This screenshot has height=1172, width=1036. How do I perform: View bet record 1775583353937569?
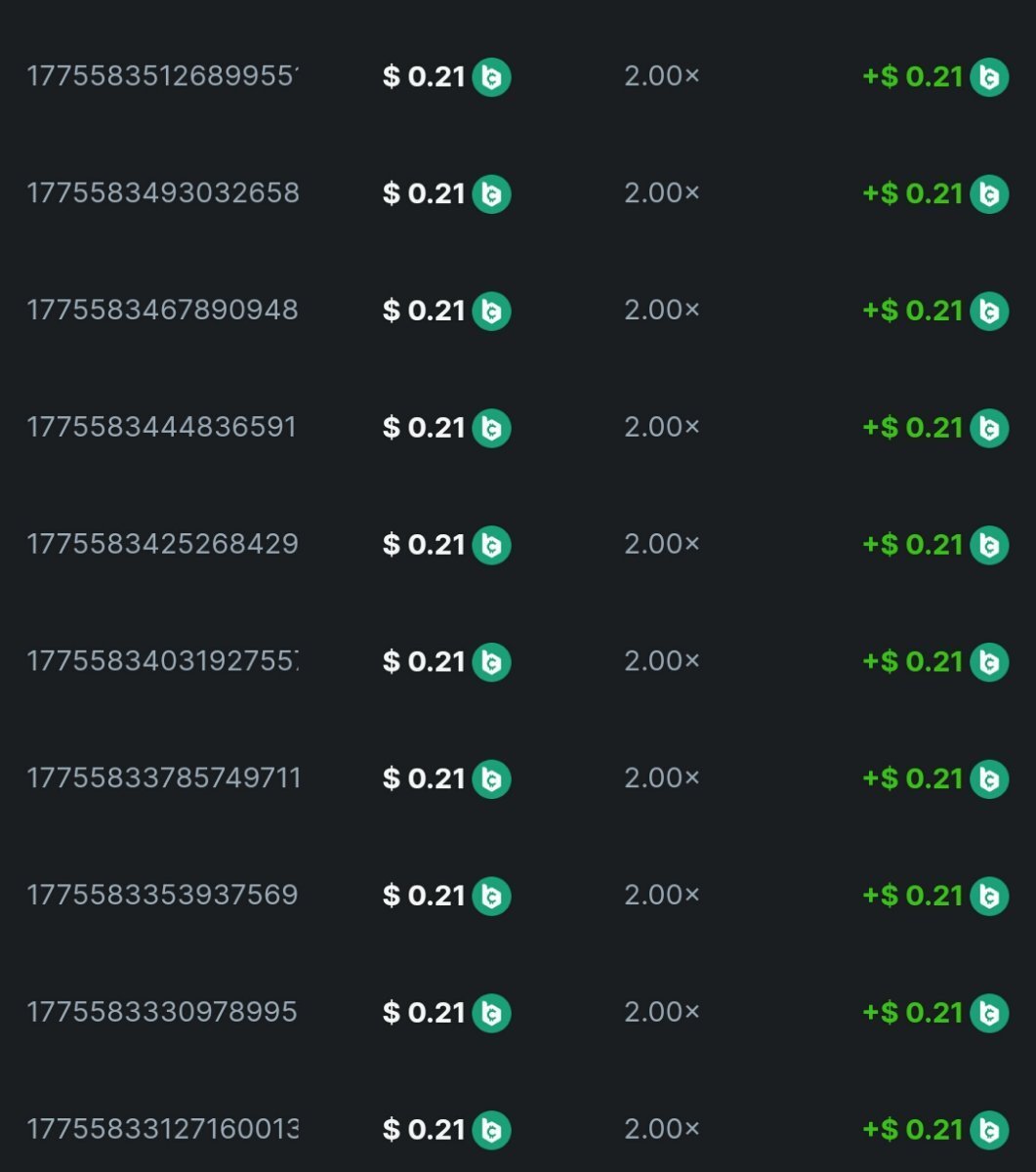click(162, 895)
